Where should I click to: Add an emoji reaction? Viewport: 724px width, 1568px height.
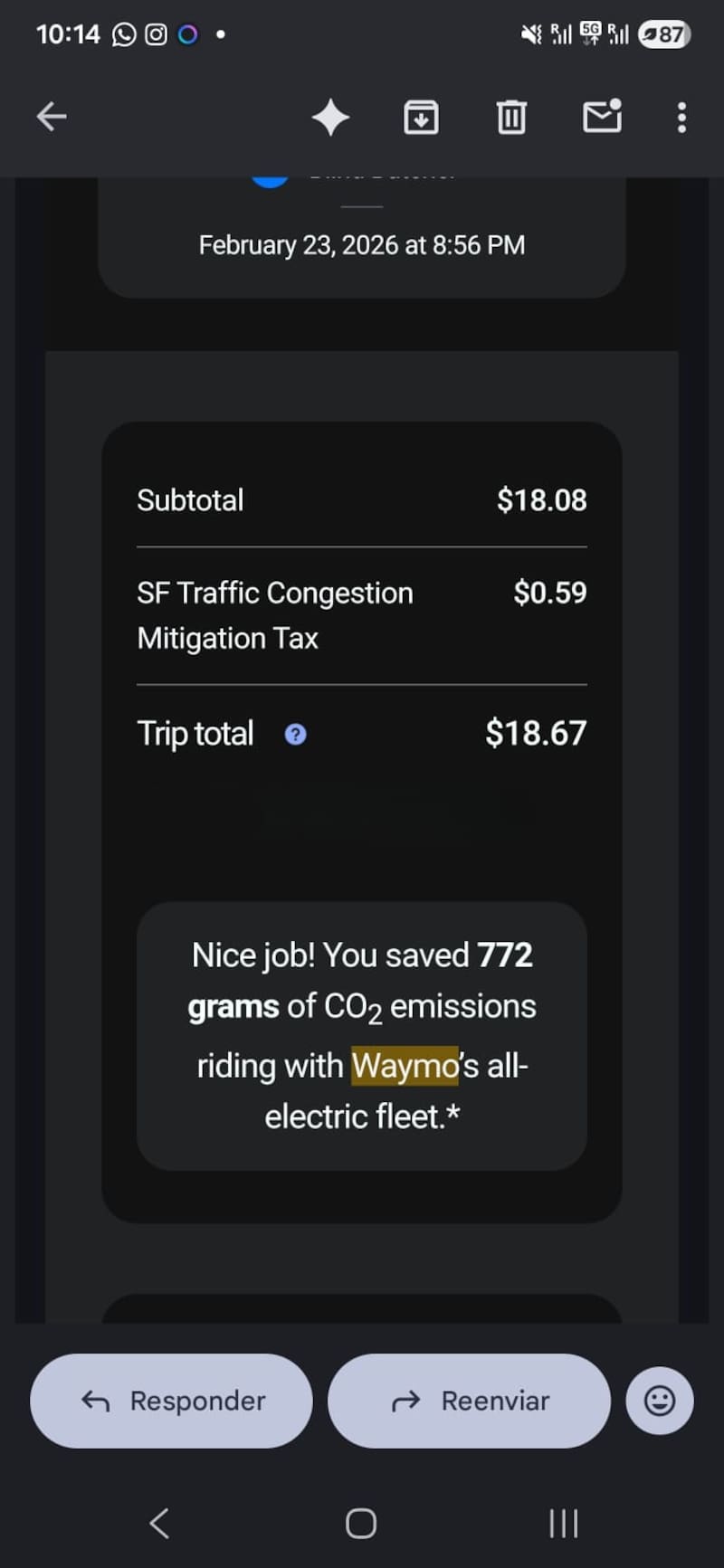coord(660,1401)
